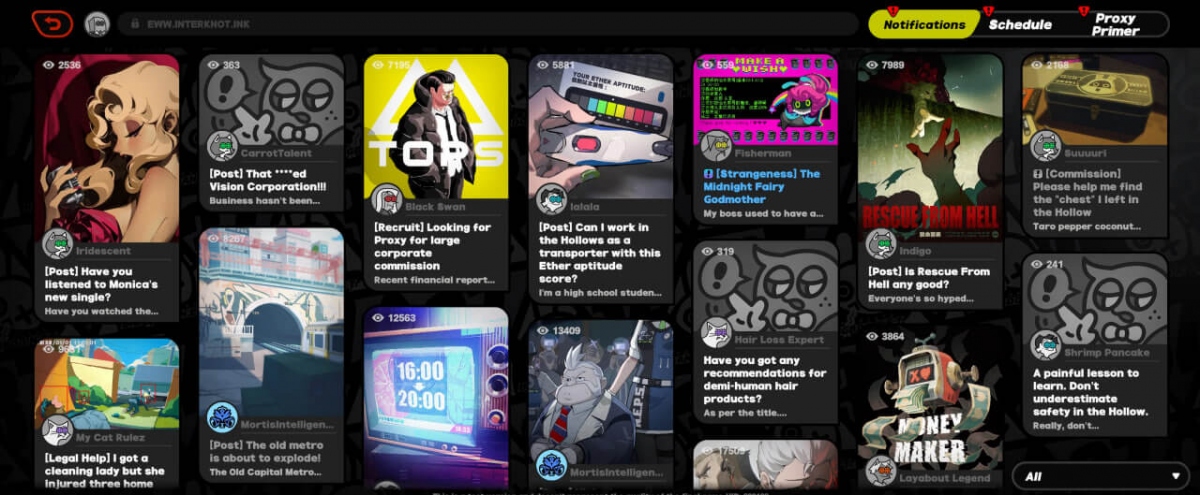Open Iridescent's post about Monica's new single
The height and width of the screenshot is (495, 1200).
pyautogui.click(x=107, y=180)
